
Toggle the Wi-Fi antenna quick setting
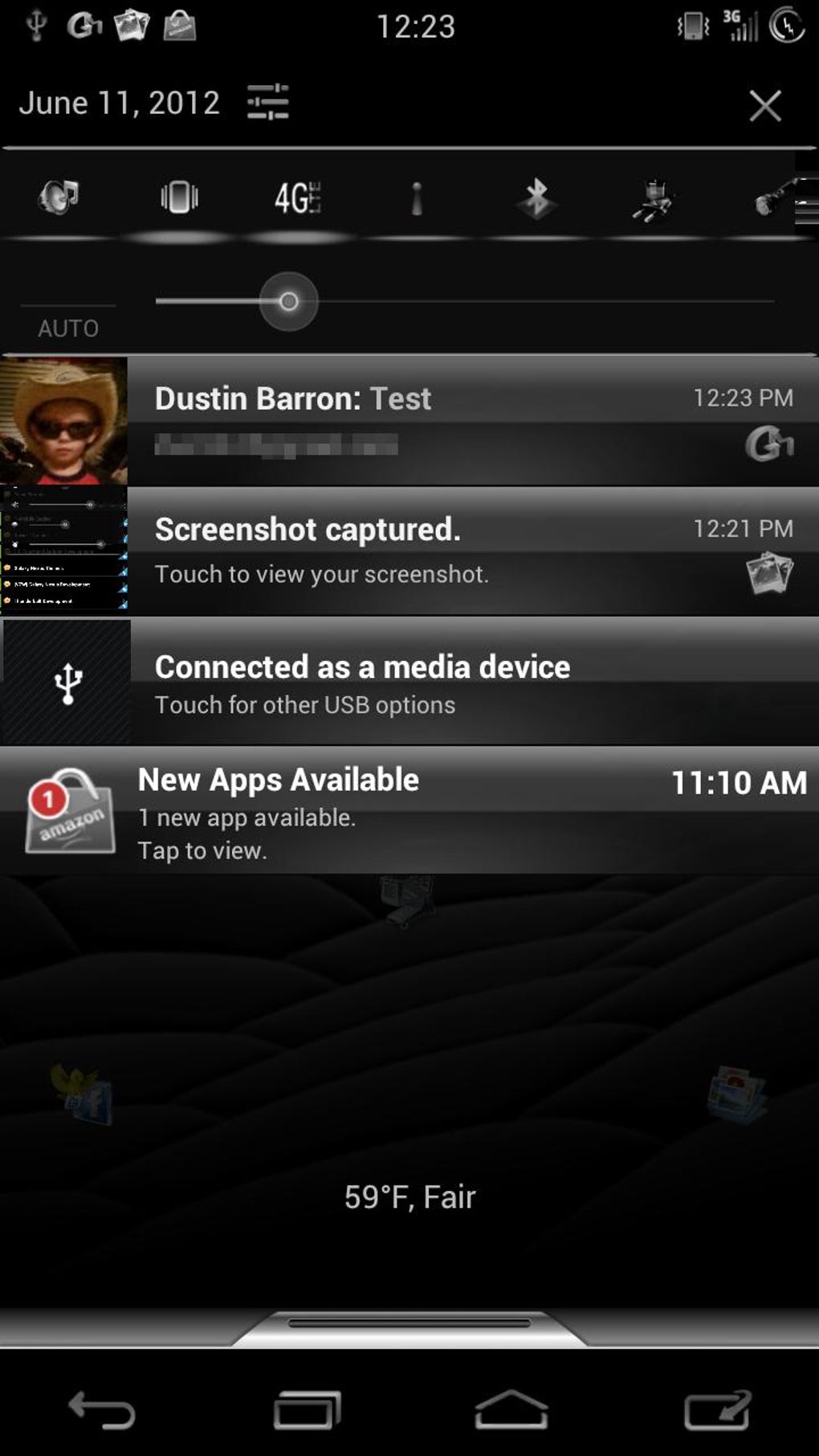pyautogui.click(x=417, y=198)
